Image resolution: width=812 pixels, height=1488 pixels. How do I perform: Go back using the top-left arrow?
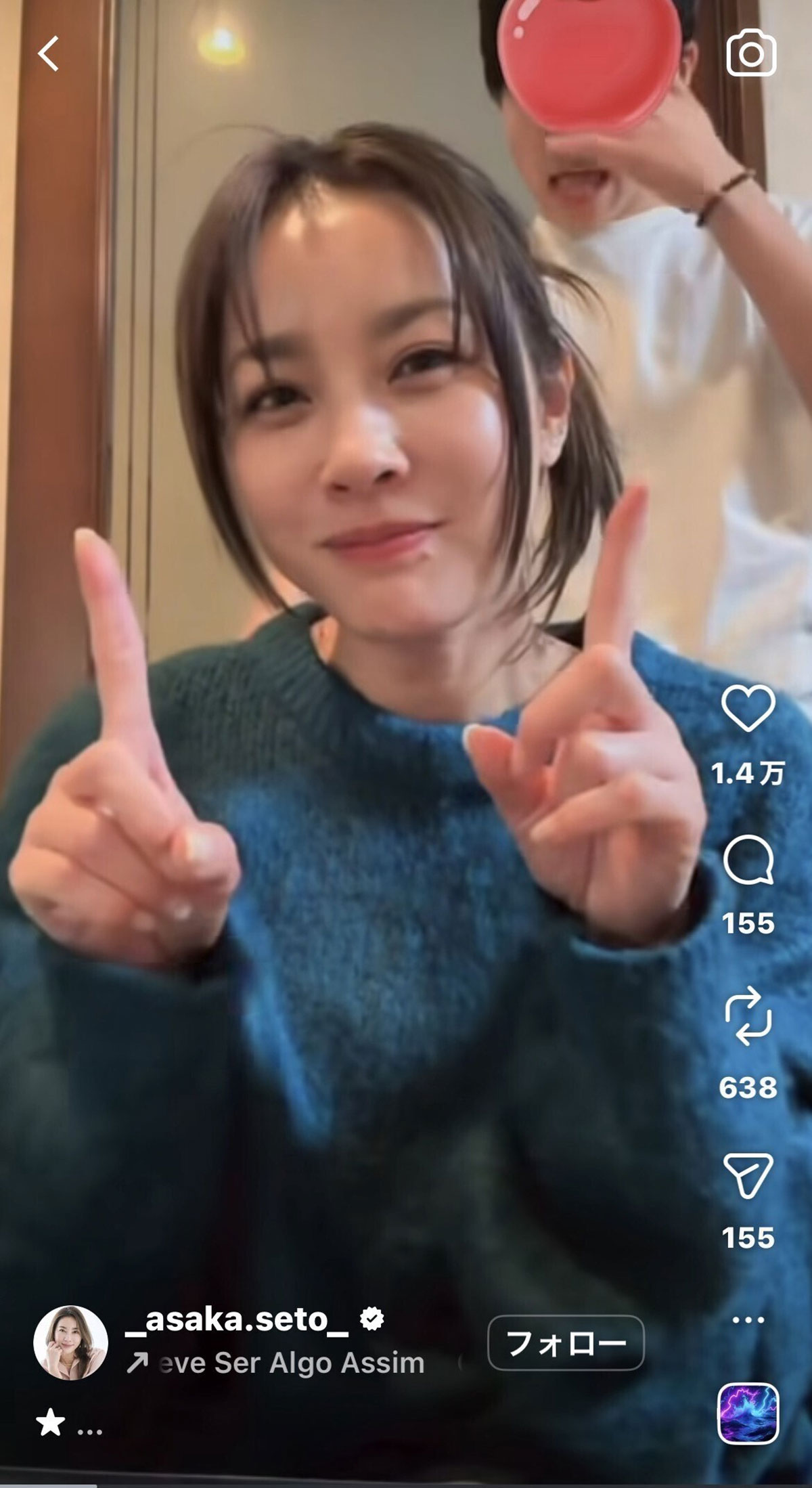coord(49,53)
